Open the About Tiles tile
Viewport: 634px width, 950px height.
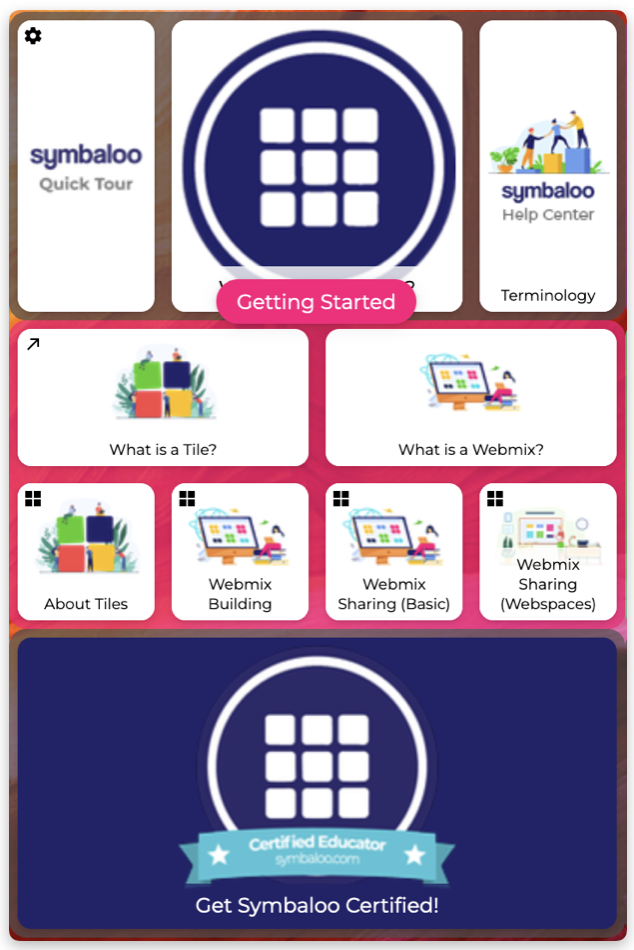[86, 552]
